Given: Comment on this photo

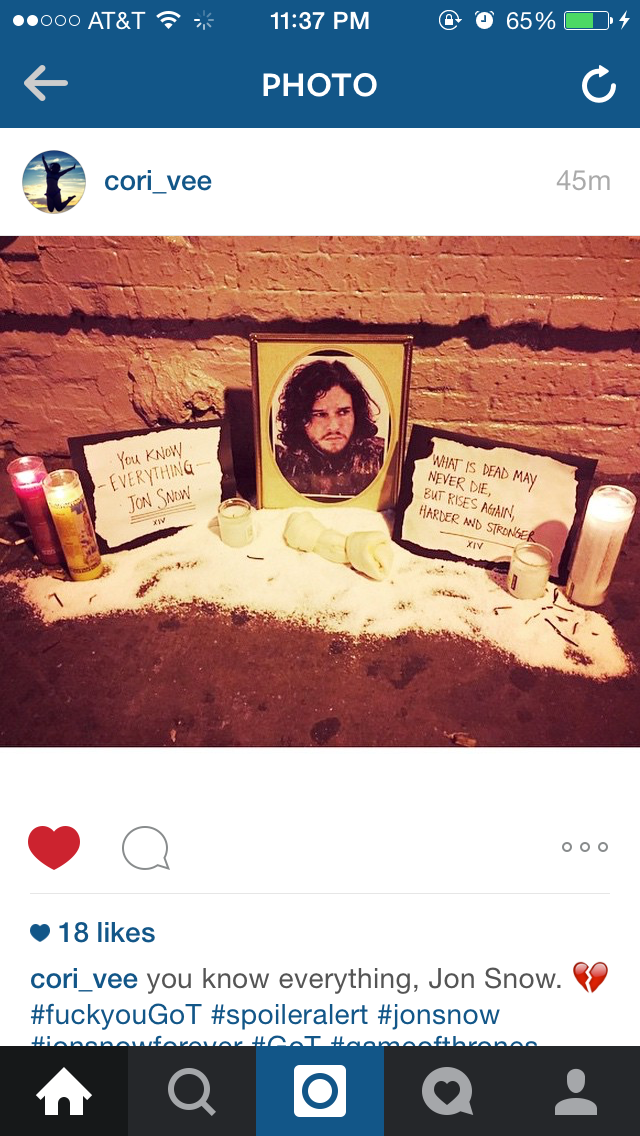Looking at the screenshot, I should tap(146, 847).
